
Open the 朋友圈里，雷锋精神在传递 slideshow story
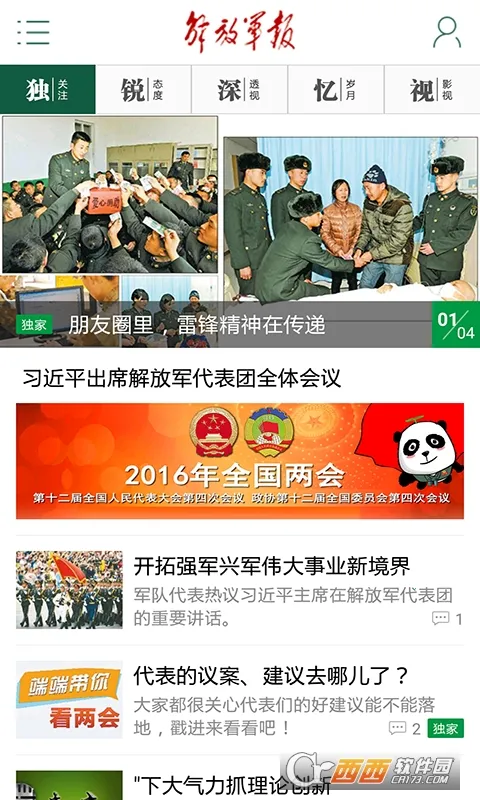(240, 232)
